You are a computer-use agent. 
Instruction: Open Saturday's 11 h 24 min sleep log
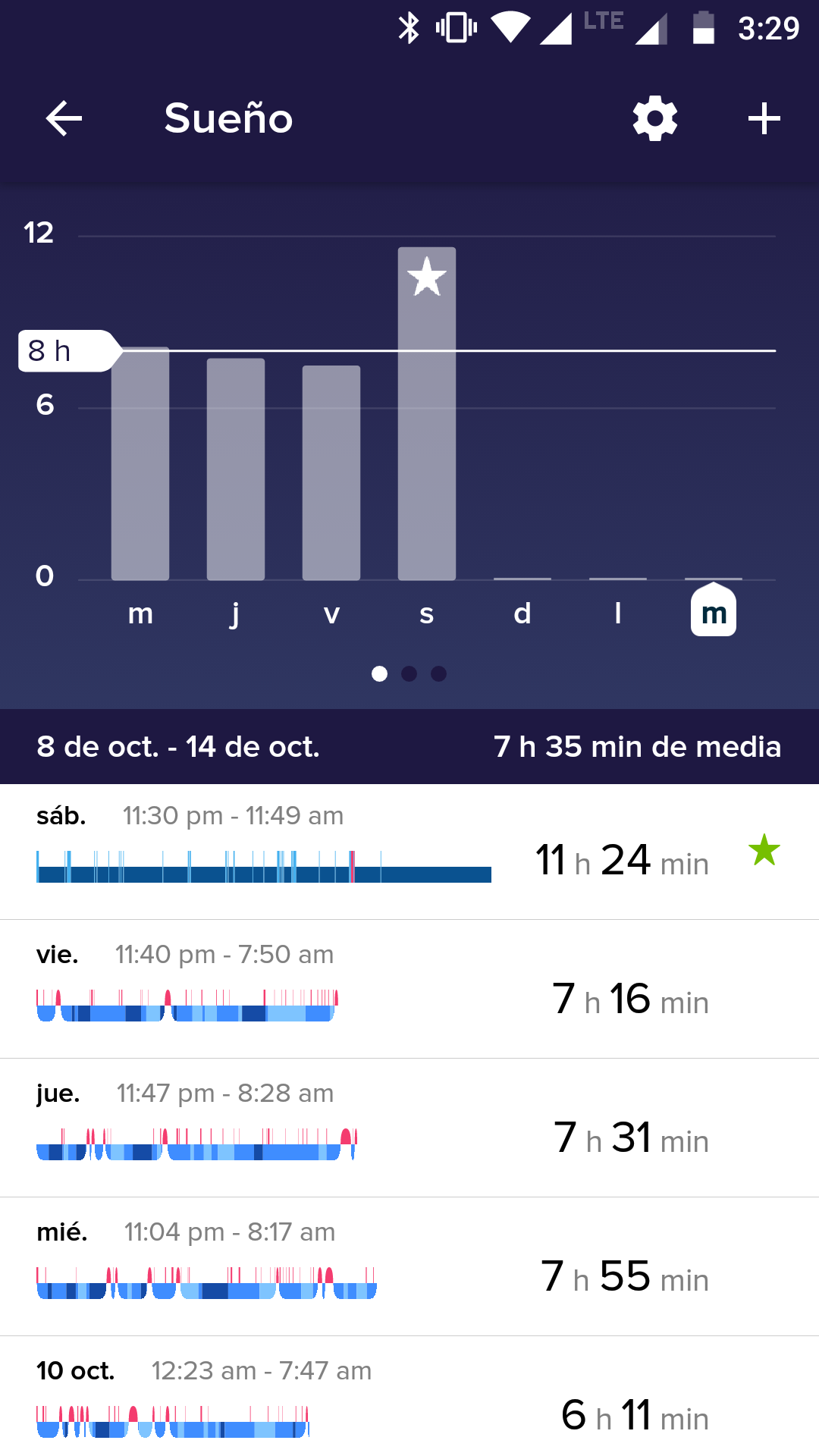409,852
